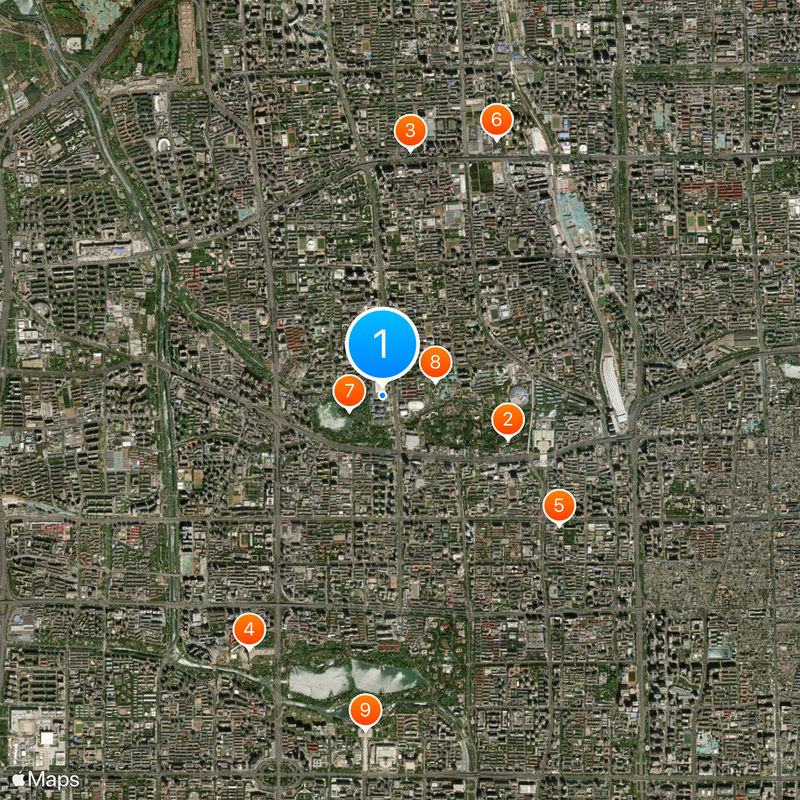Tap map pin number 7
This screenshot has height=800, width=800.
349,390
